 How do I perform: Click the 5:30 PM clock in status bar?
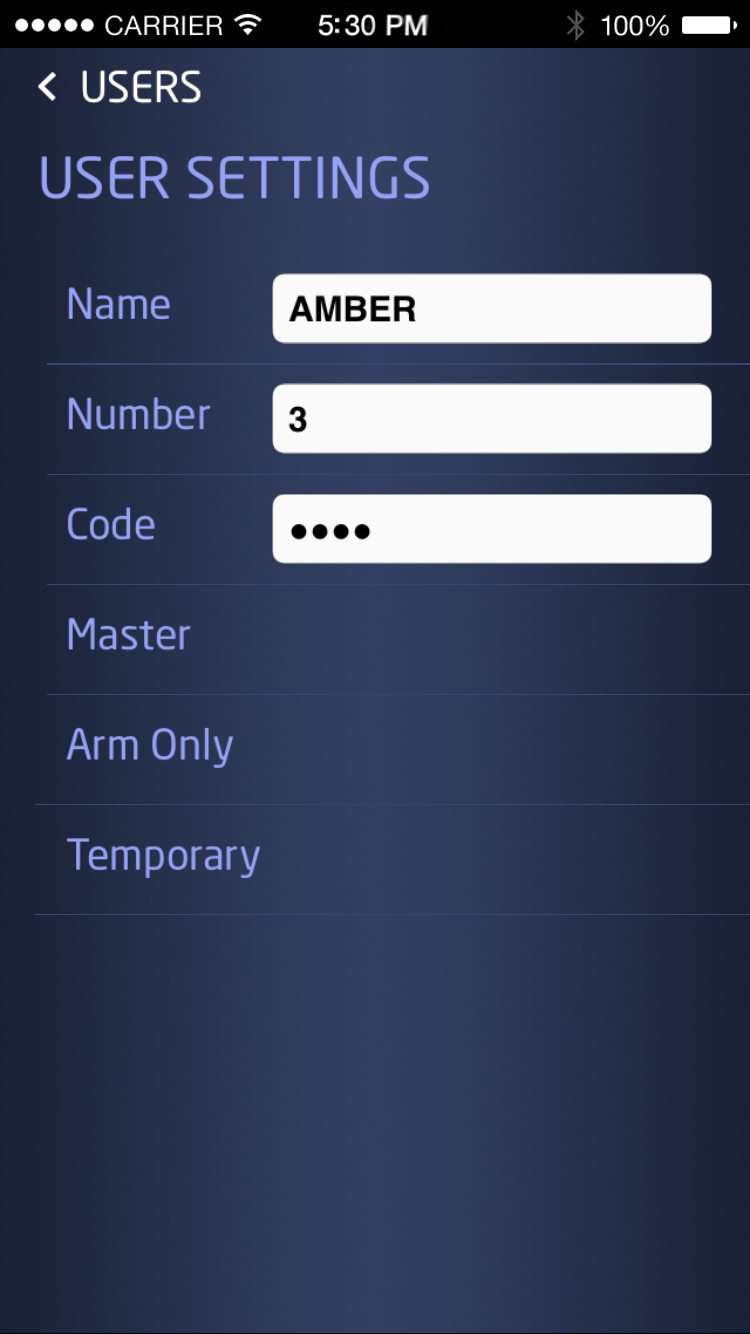click(373, 25)
